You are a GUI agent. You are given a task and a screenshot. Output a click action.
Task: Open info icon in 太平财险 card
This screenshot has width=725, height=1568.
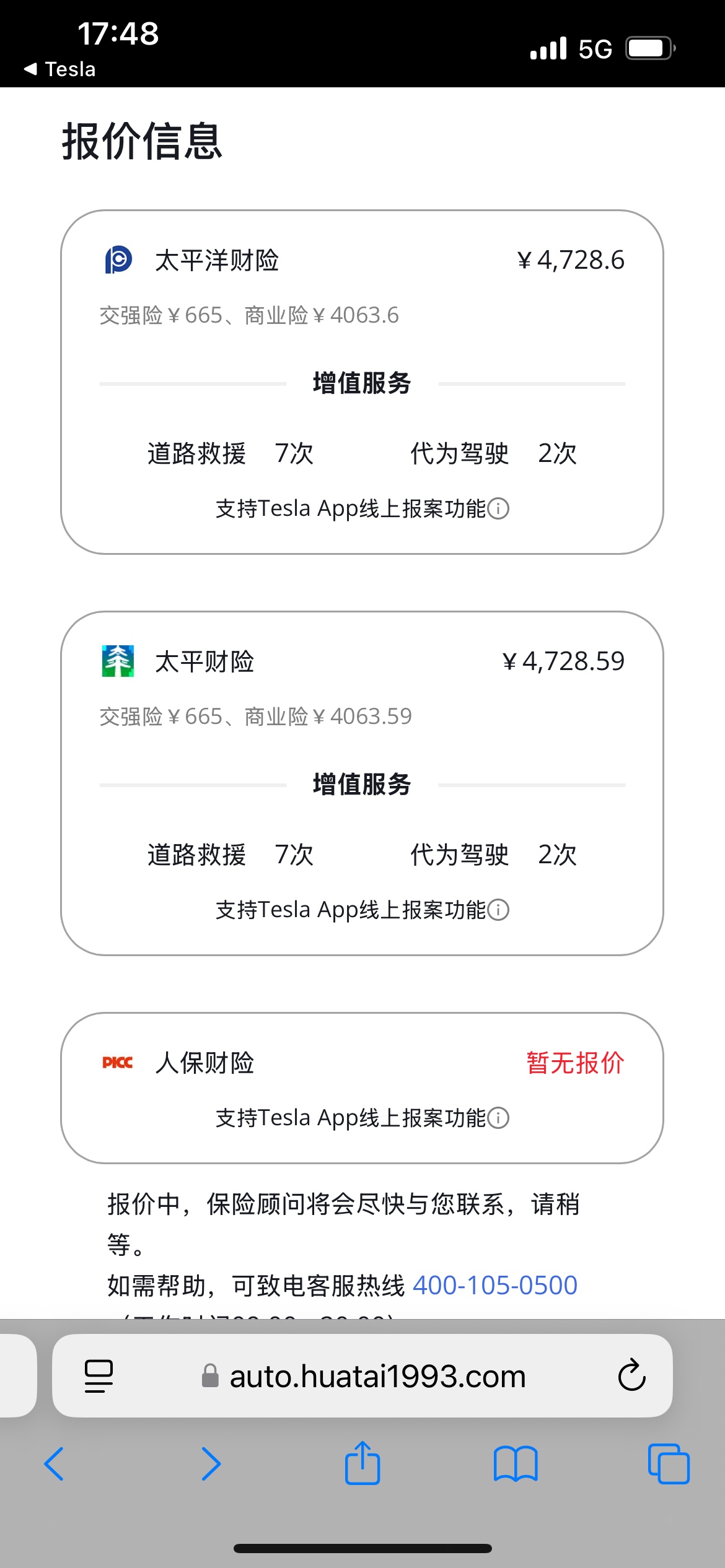tap(498, 910)
